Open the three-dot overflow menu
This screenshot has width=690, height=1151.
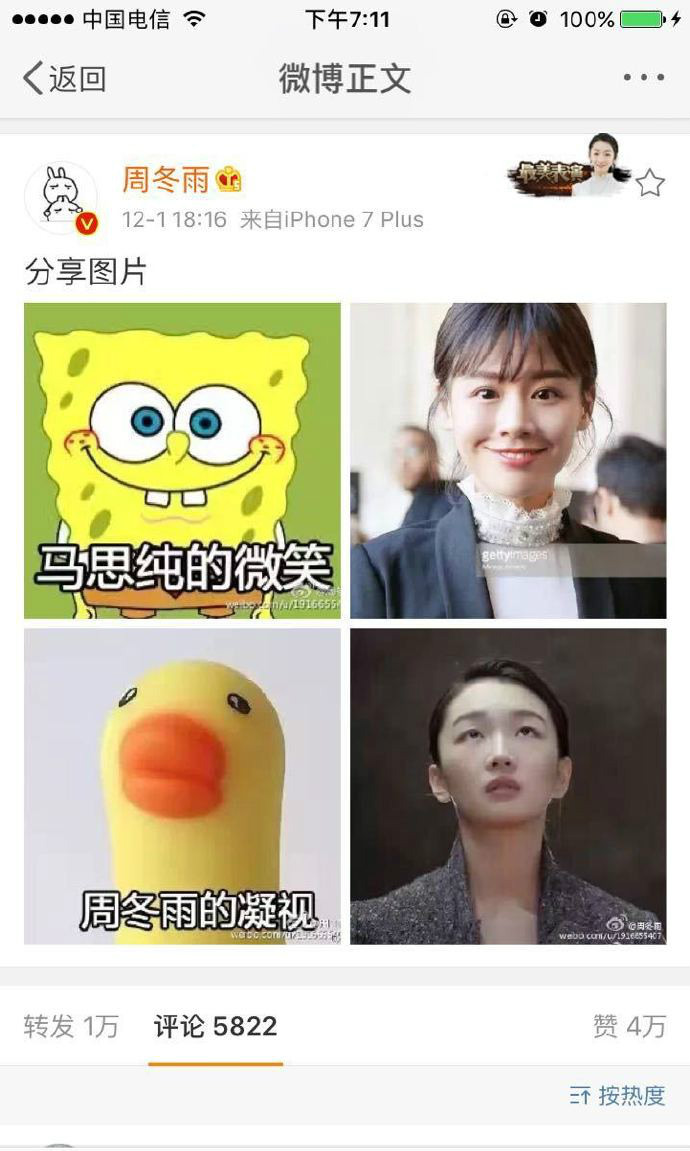[x=643, y=78]
